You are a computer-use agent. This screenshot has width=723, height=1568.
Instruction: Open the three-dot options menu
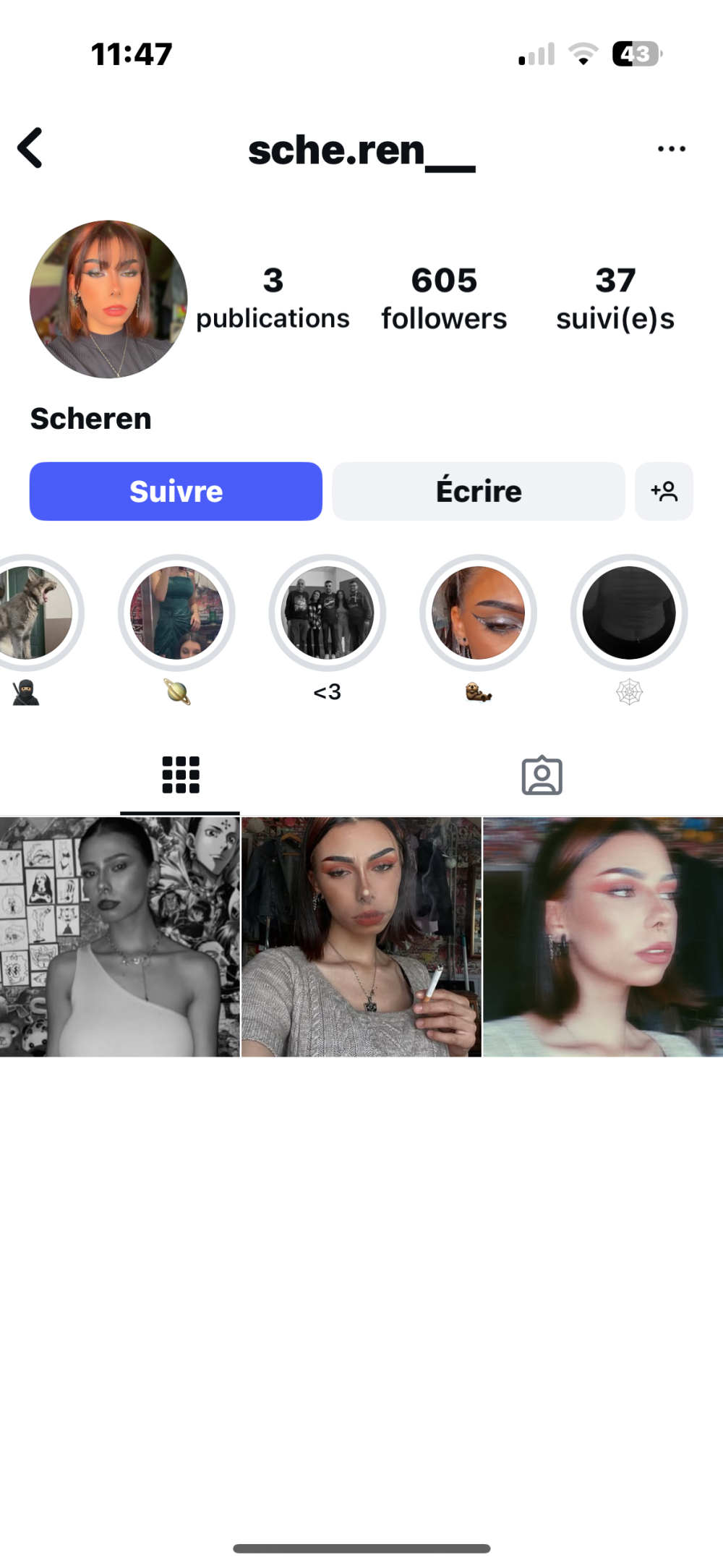671,149
